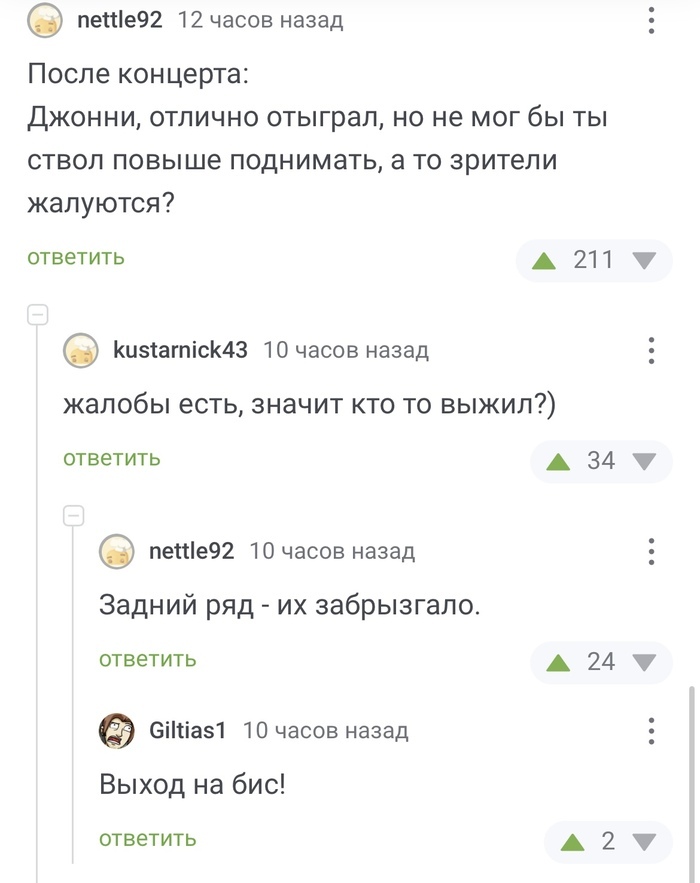Viewport: 700px width, 883px height.
Task: Upvote the comment with 24 rating
Action: tap(558, 662)
